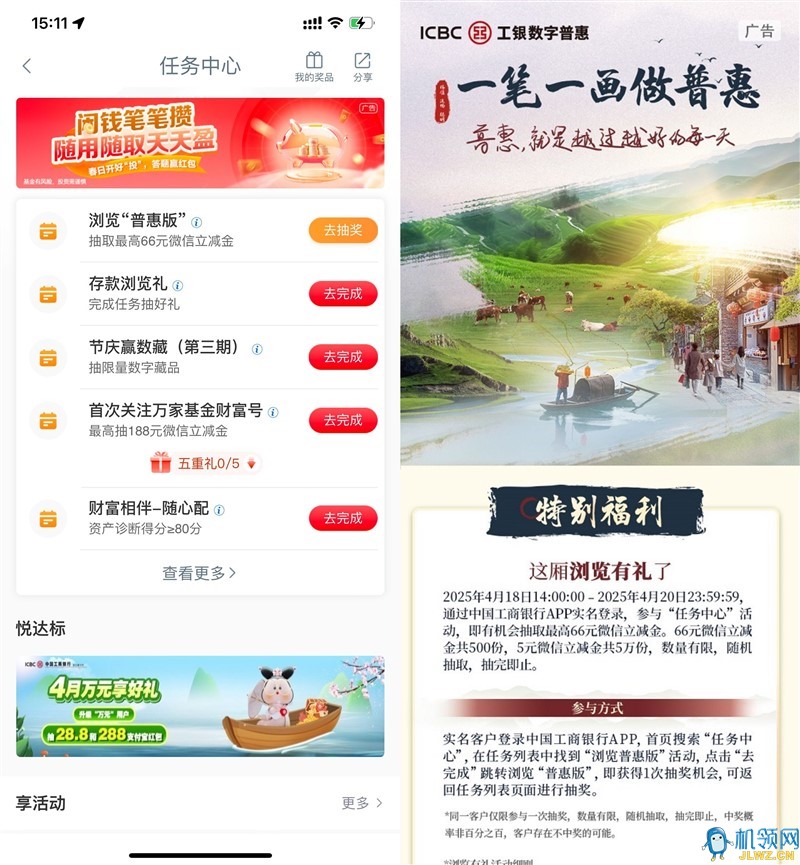Image resolution: width=800 pixels, height=865 pixels.
Task: Tap 去完成 for the 存款浏览礼 task
Action: 343,294
